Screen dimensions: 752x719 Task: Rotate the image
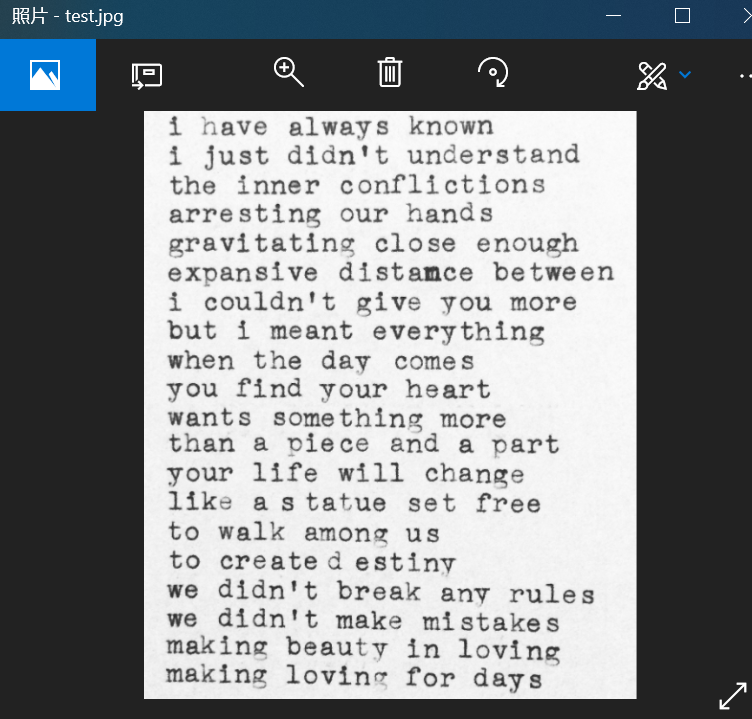(x=493, y=72)
